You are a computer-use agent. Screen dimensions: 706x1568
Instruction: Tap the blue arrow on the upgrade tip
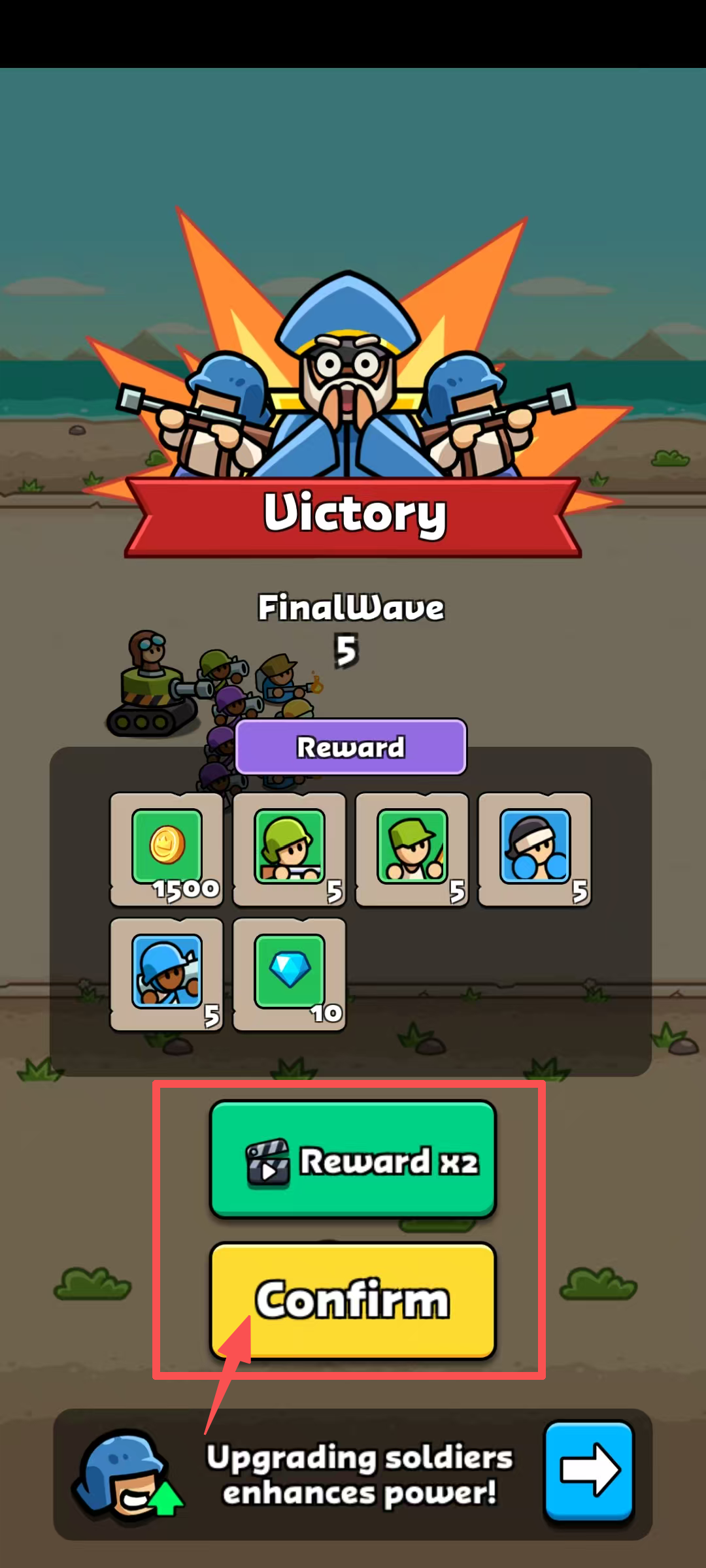(589, 1470)
